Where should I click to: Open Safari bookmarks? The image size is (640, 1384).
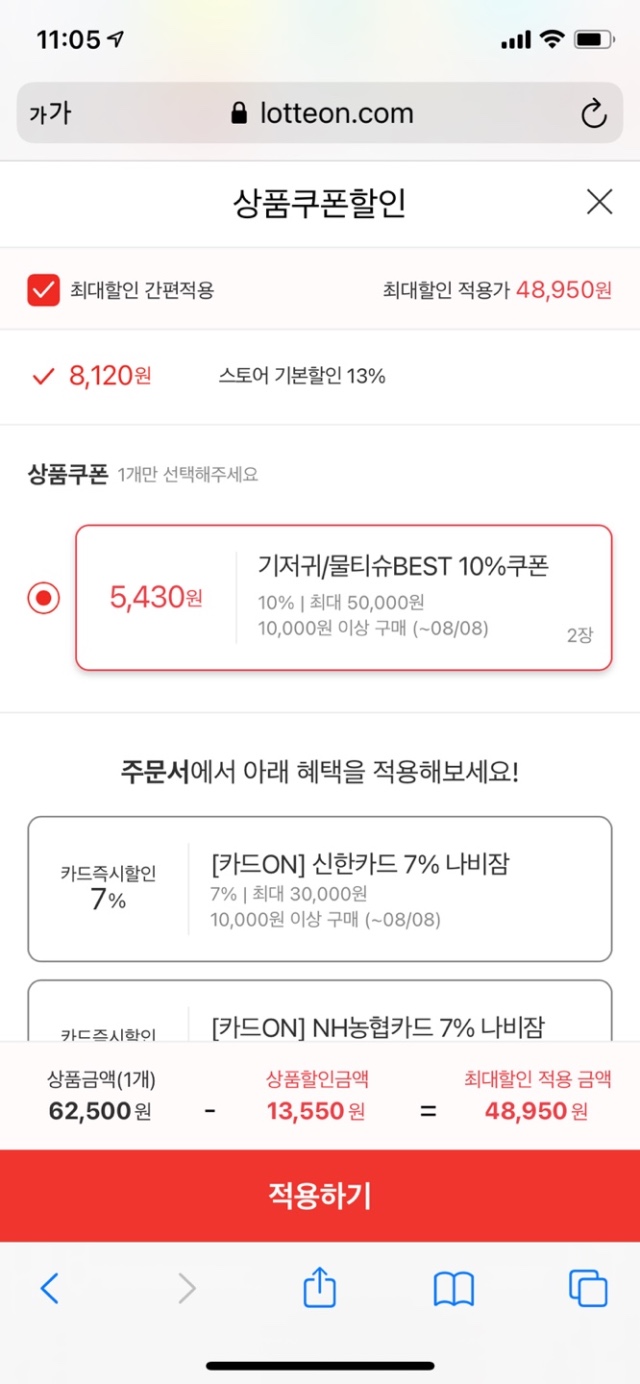tap(453, 1288)
